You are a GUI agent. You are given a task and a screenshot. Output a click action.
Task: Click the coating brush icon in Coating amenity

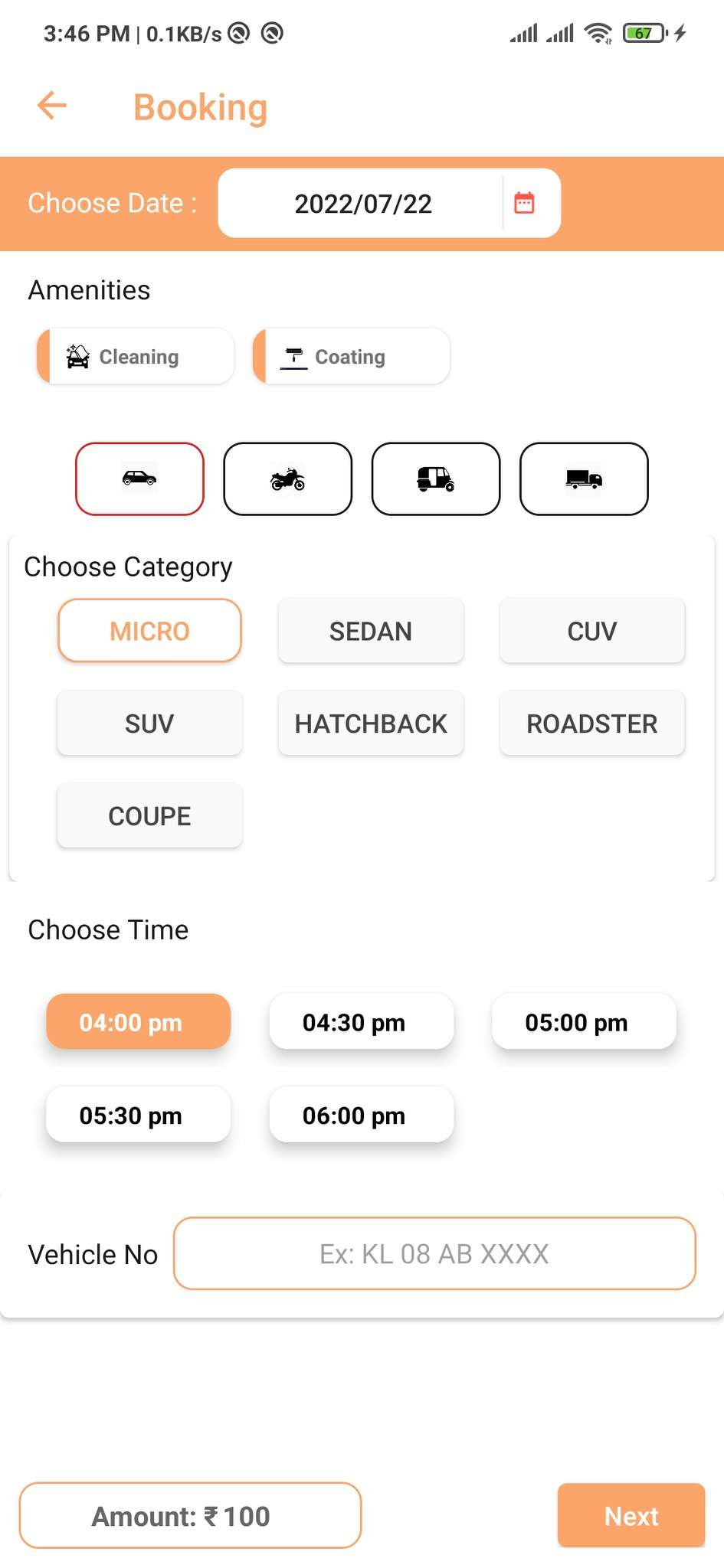click(x=294, y=355)
